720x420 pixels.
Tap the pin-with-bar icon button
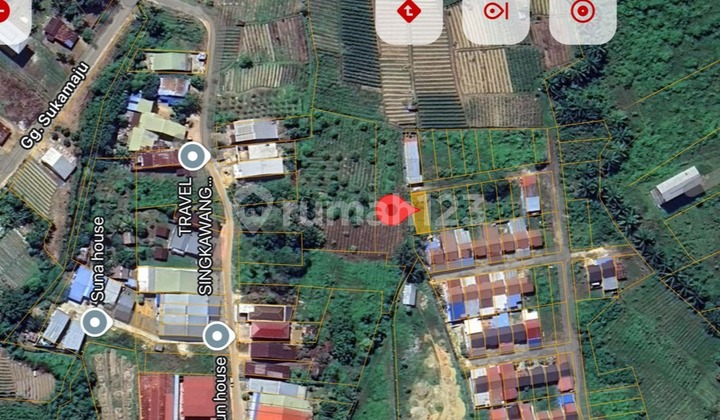(x=495, y=13)
